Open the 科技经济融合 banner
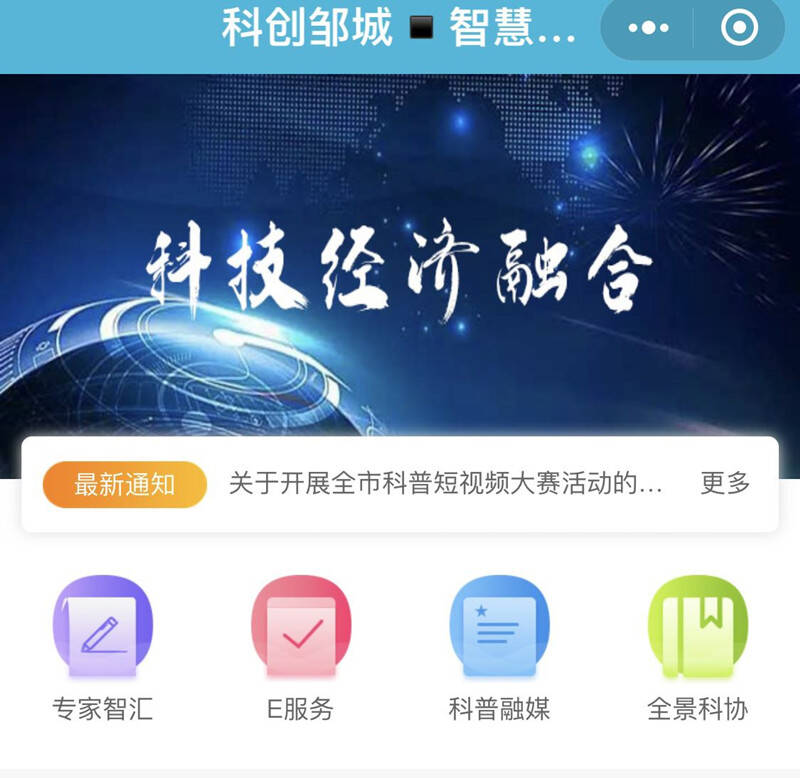Screen dimensions: 800x778 click(400, 260)
